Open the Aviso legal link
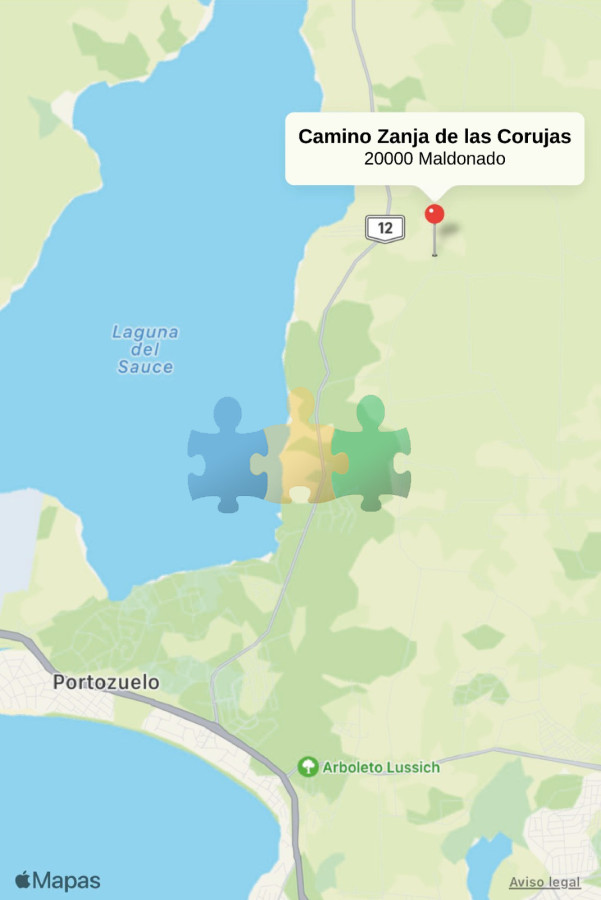 pos(544,882)
